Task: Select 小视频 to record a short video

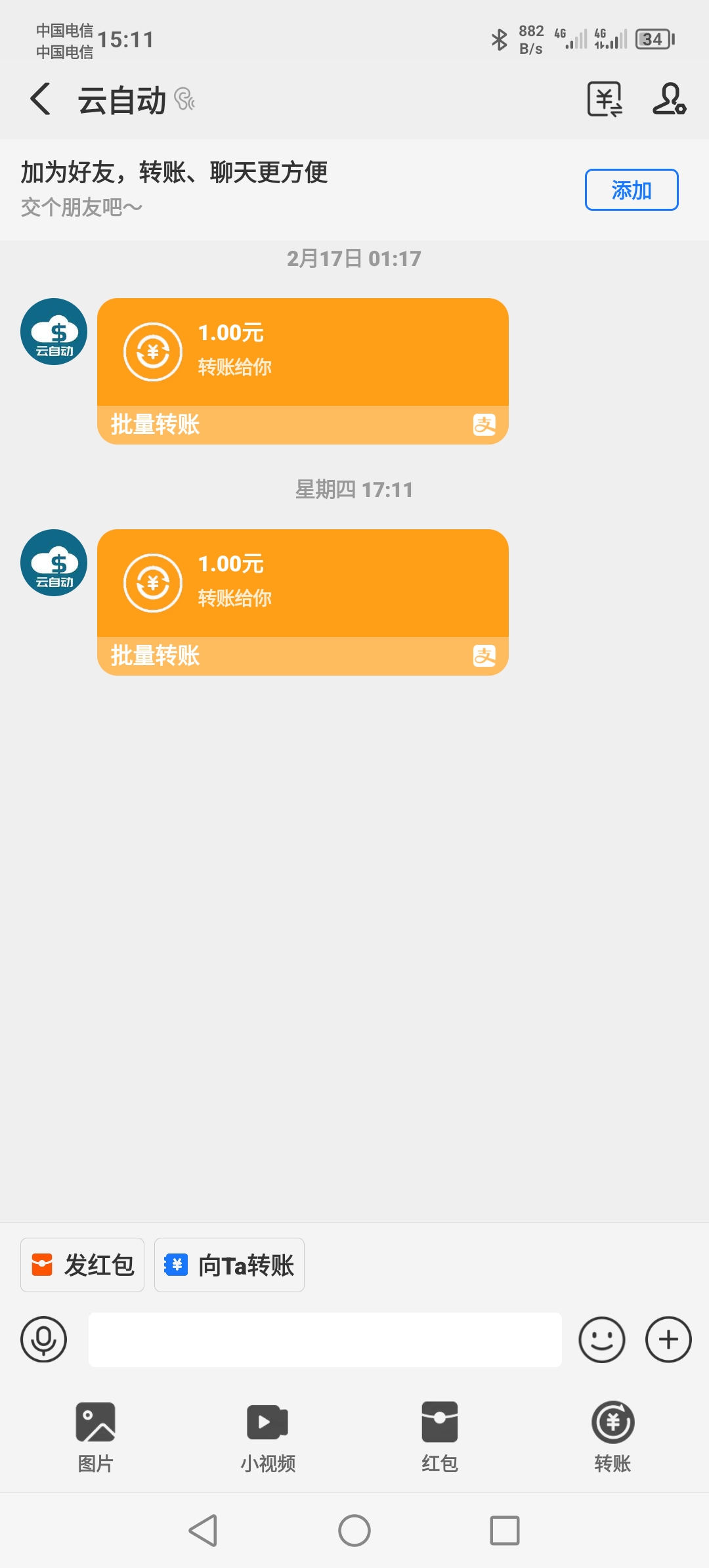Action: (268, 1437)
